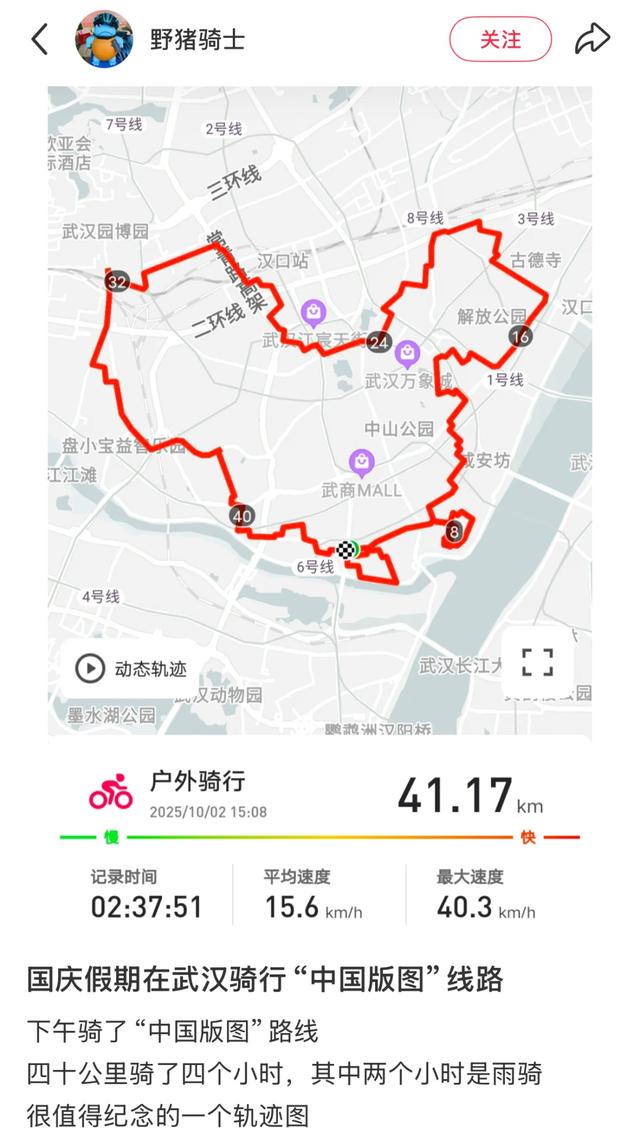Open the cycling route image full view
The image size is (640, 1135).
click(537, 661)
